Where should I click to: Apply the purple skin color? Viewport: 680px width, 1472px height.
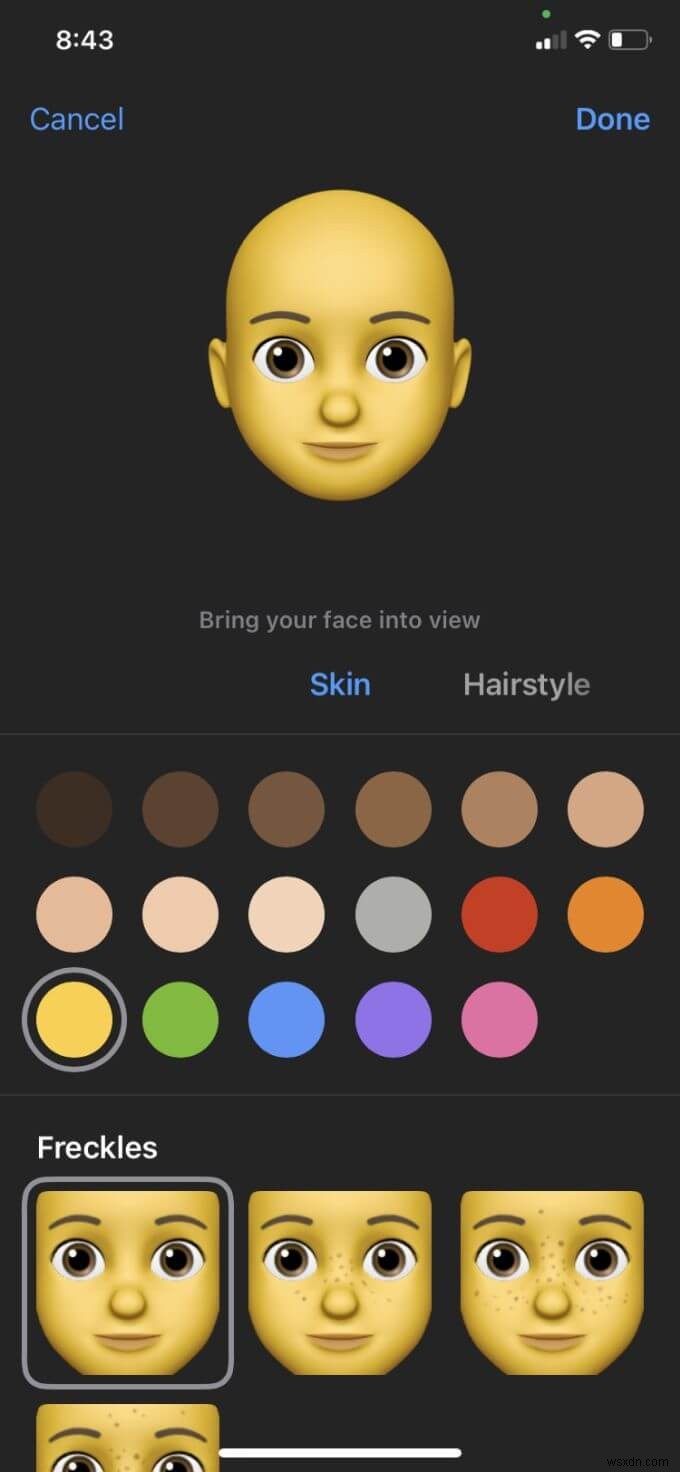click(393, 1019)
